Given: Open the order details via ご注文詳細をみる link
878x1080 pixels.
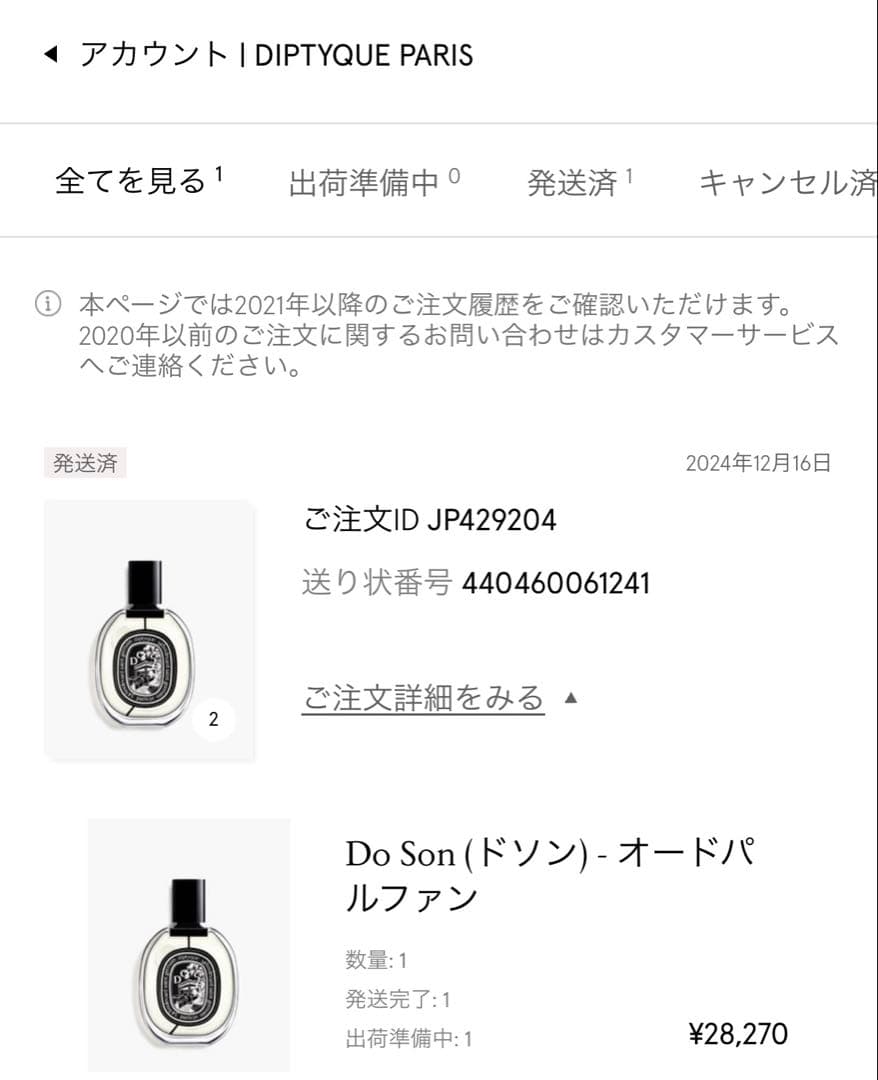Looking at the screenshot, I should coord(424,699).
